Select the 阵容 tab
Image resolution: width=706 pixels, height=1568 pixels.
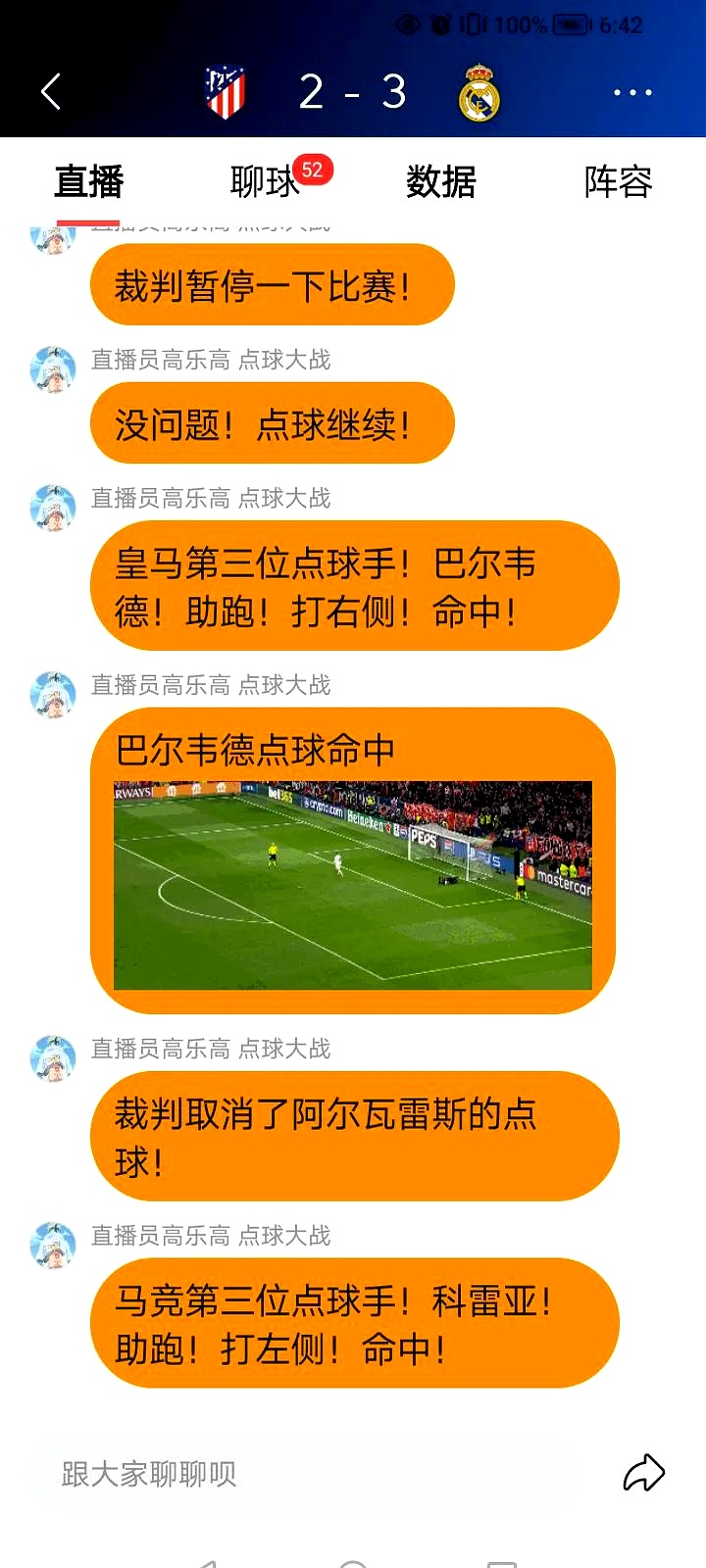coord(616,183)
